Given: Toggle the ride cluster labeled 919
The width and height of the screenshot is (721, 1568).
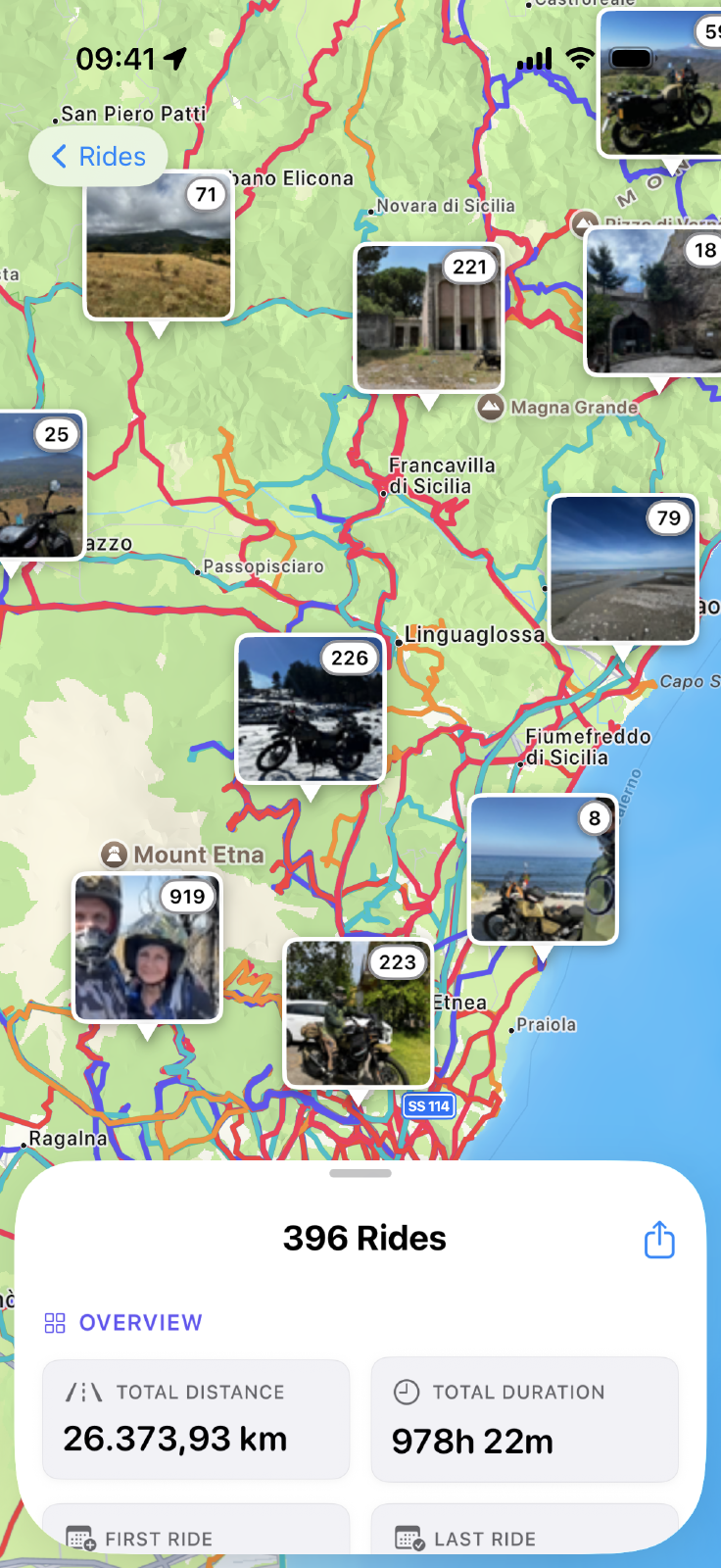Looking at the screenshot, I should coord(147,946).
